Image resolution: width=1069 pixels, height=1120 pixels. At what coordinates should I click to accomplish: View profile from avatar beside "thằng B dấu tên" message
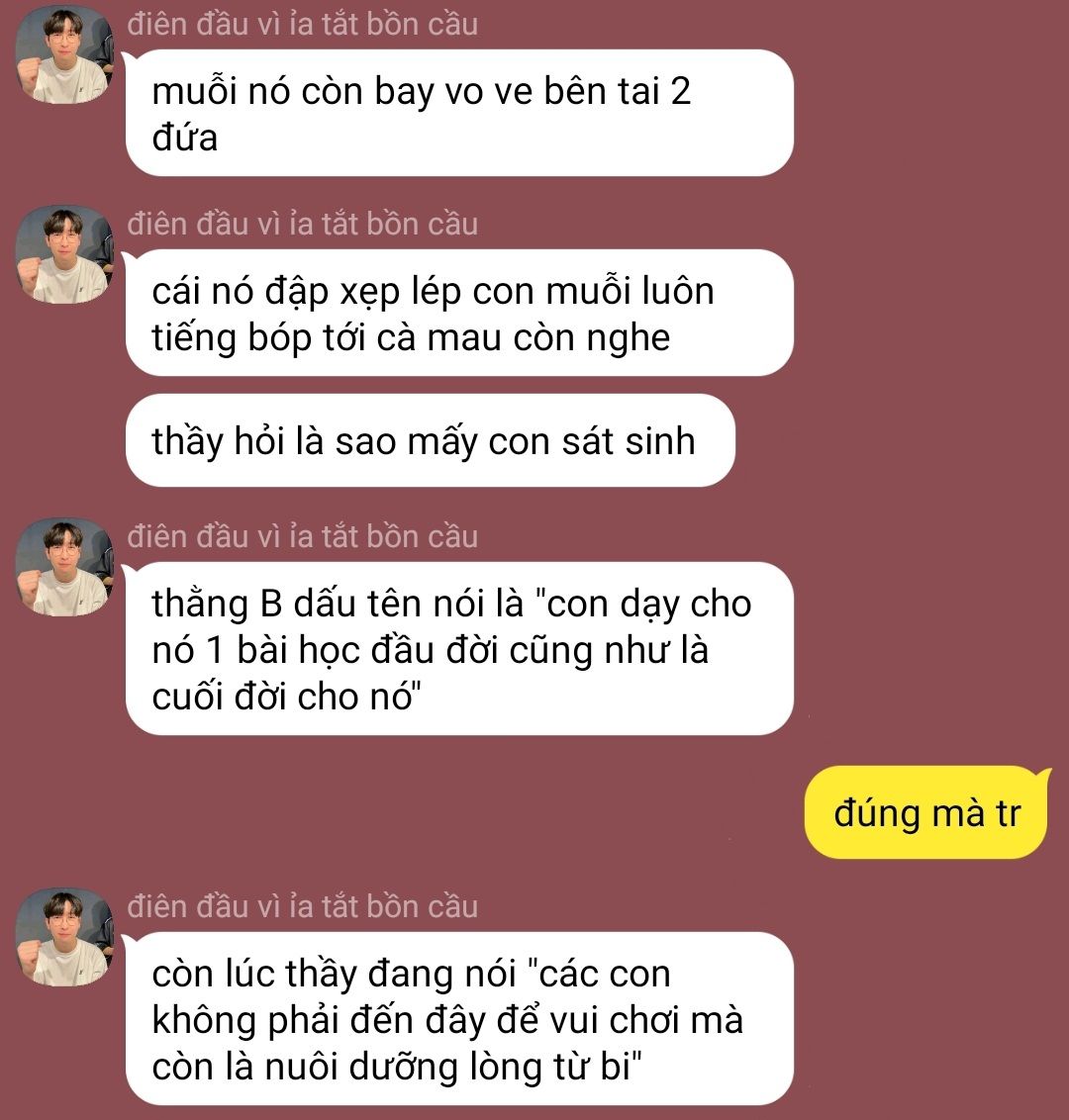point(65,567)
